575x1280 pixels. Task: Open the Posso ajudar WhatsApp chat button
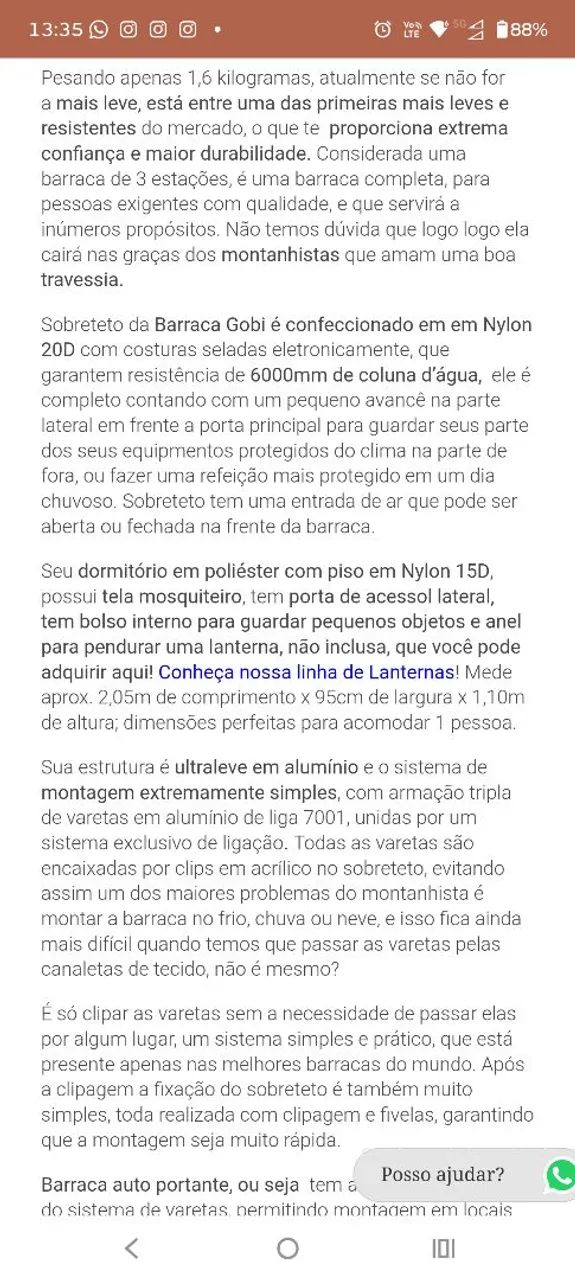point(465,1175)
